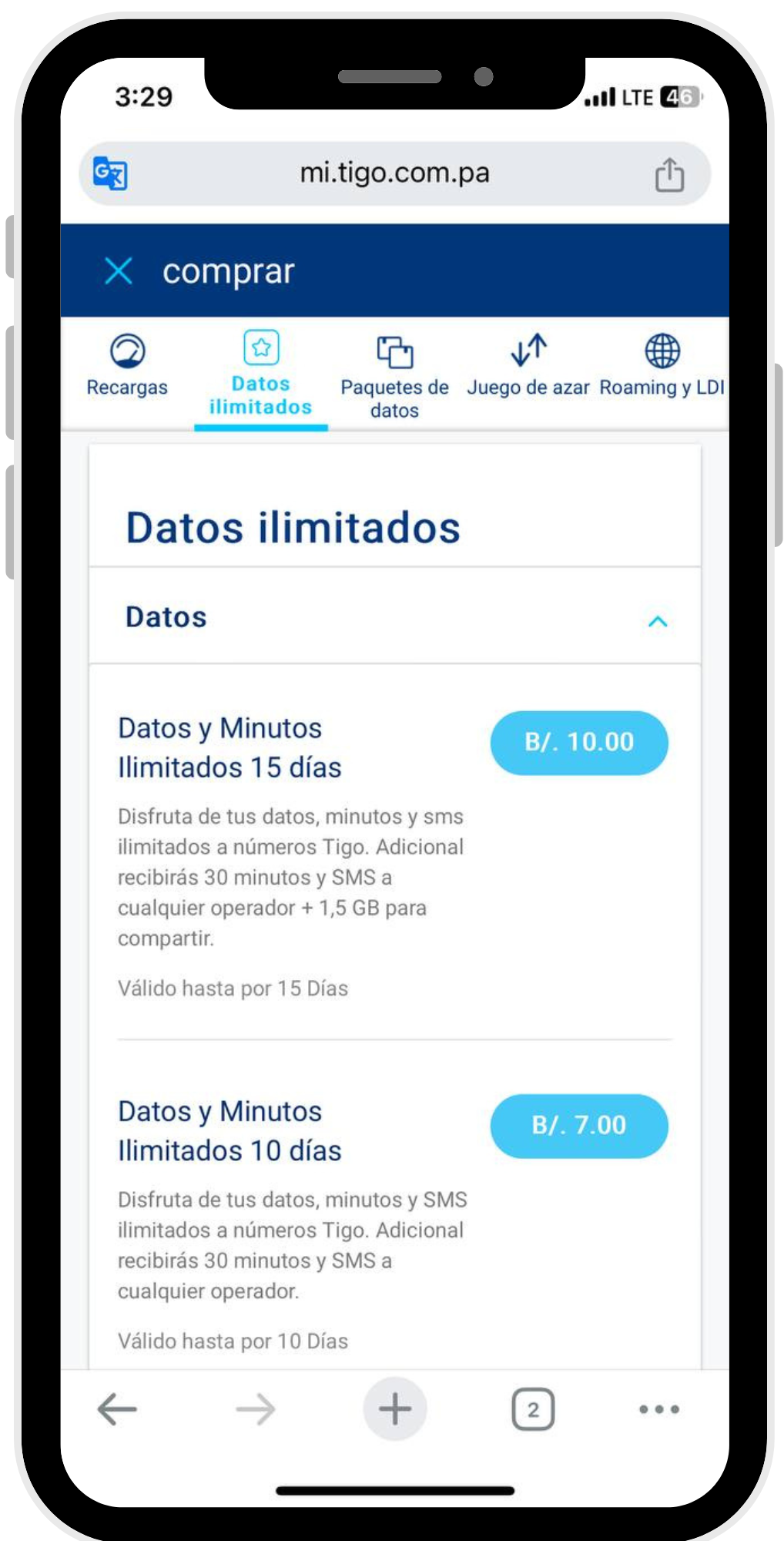Screen dimensions: 784x1541
Task: Select the Datos ilimitados tab
Action: click(x=261, y=374)
